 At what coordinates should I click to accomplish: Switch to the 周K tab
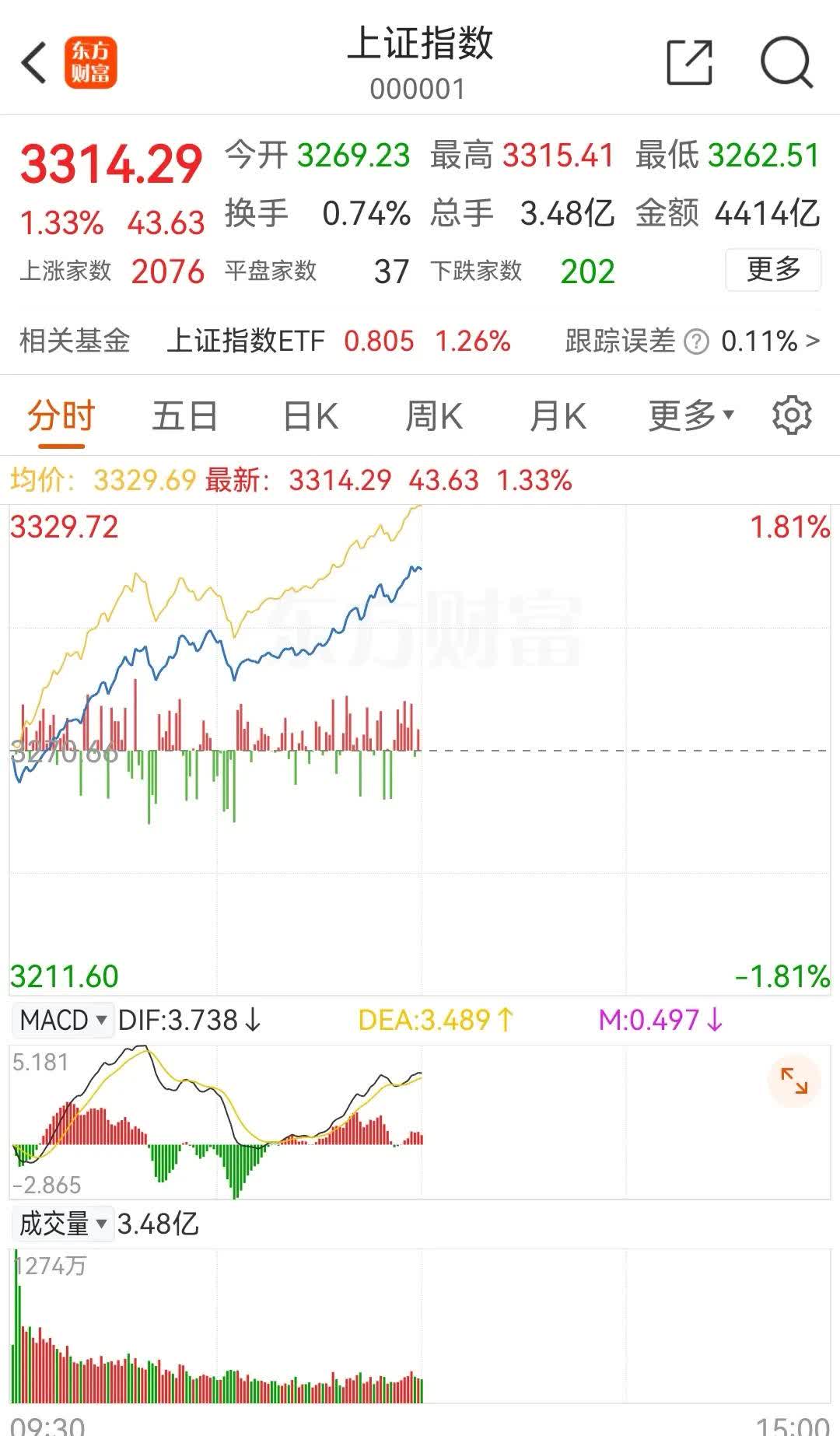[434, 416]
